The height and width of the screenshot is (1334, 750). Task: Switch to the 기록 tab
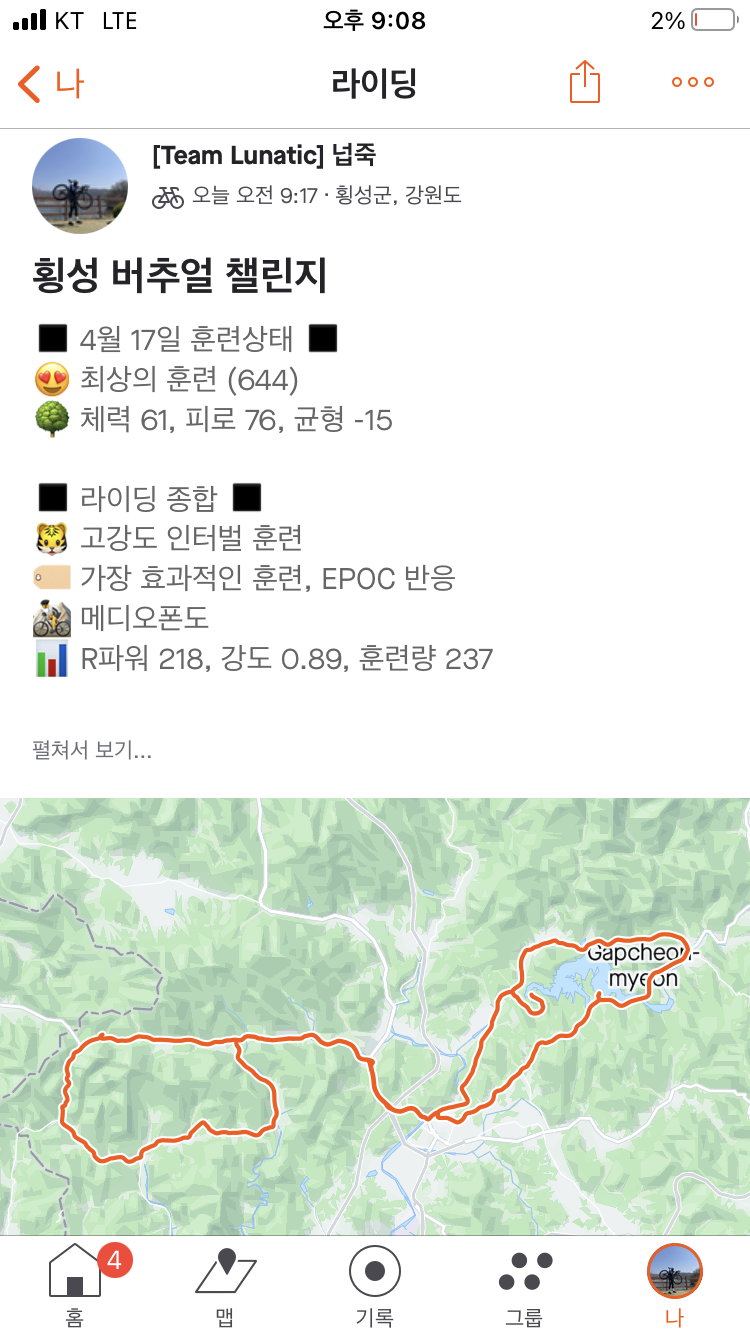pyautogui.click(x=375, y=1285)
